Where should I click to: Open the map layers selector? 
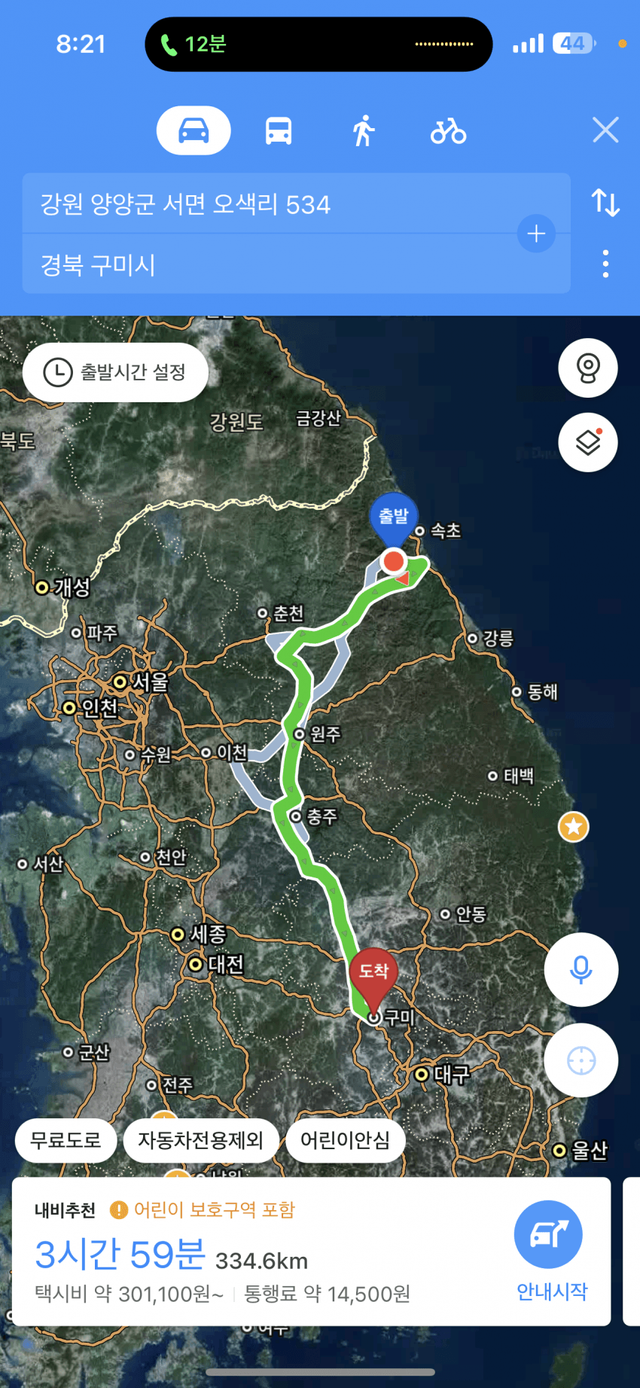(587, 442)
